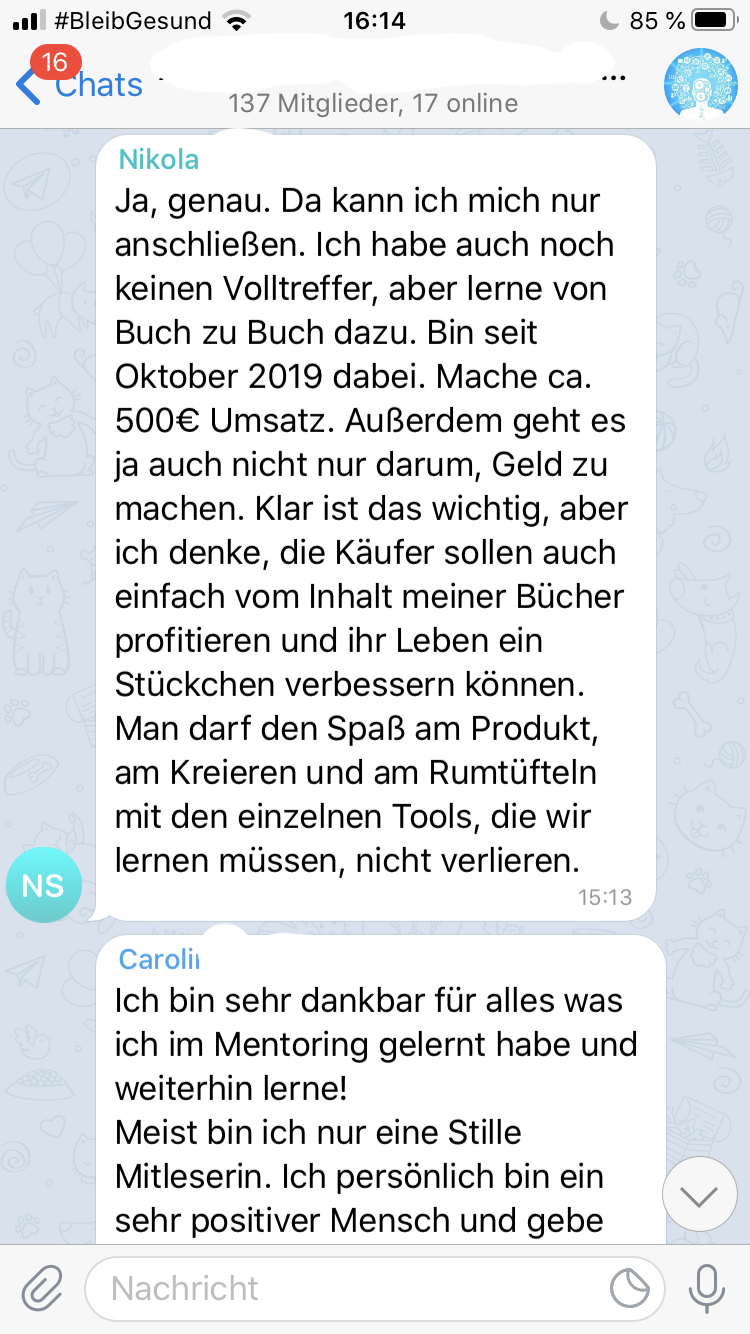Tap the sender name Nikola
Image resolution: width=750 pixels, height=1334 pixels.
pyautogui.click(x=158, y=159)
